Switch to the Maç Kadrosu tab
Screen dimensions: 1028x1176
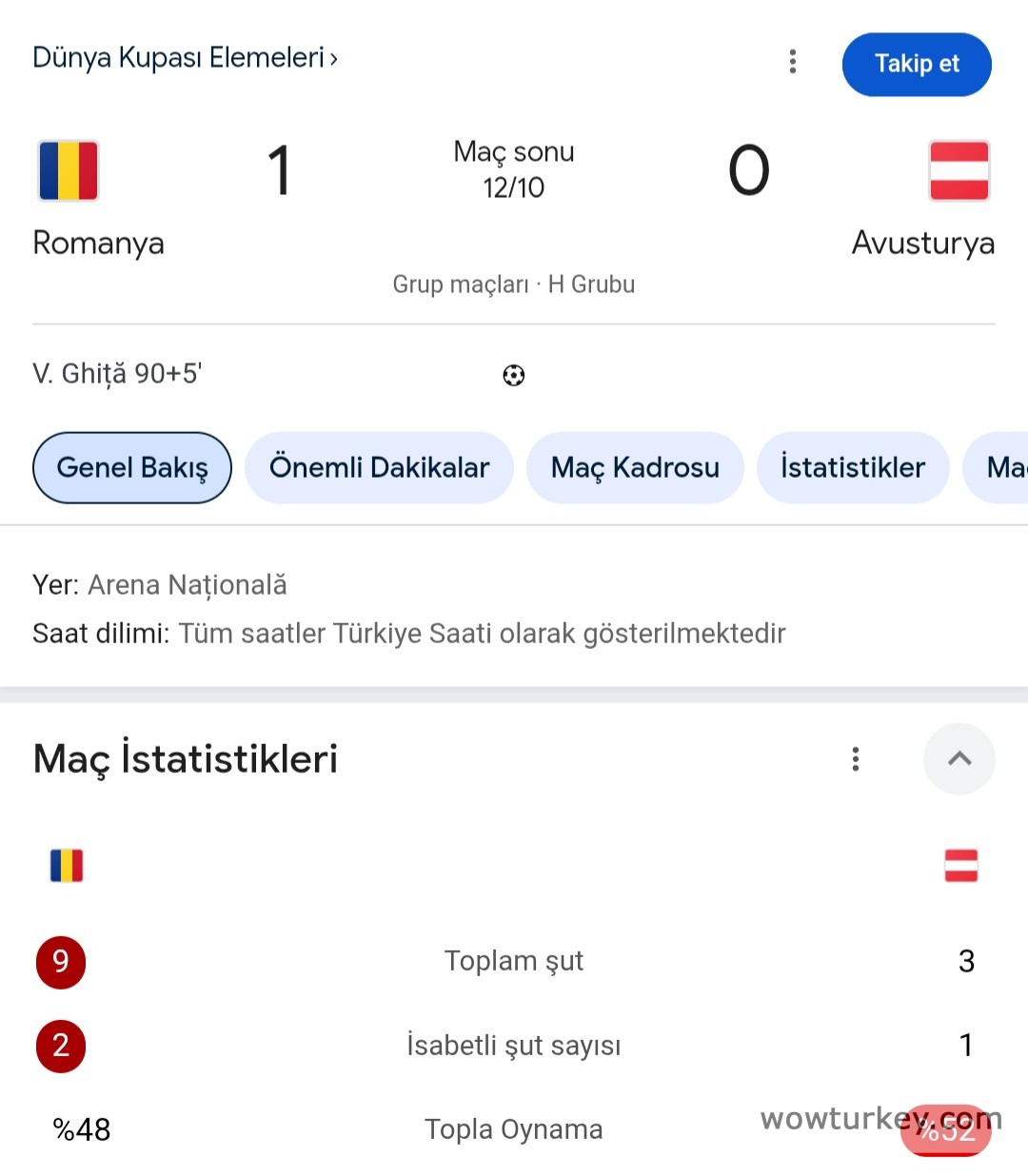click(x=635, y=467)
